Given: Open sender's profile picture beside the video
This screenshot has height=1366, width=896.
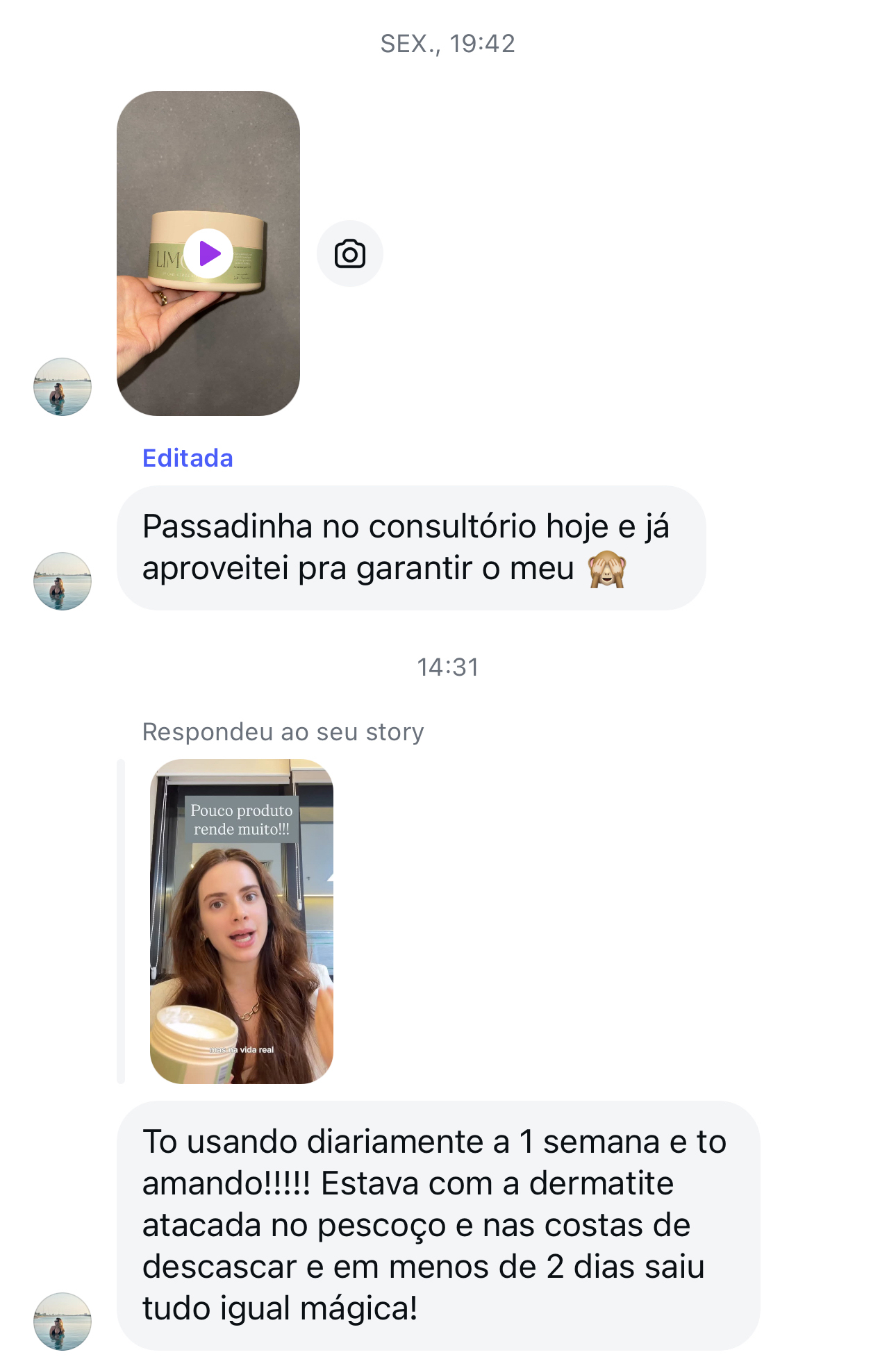Looking at the screenshot, I should click(x=63, y=387).
